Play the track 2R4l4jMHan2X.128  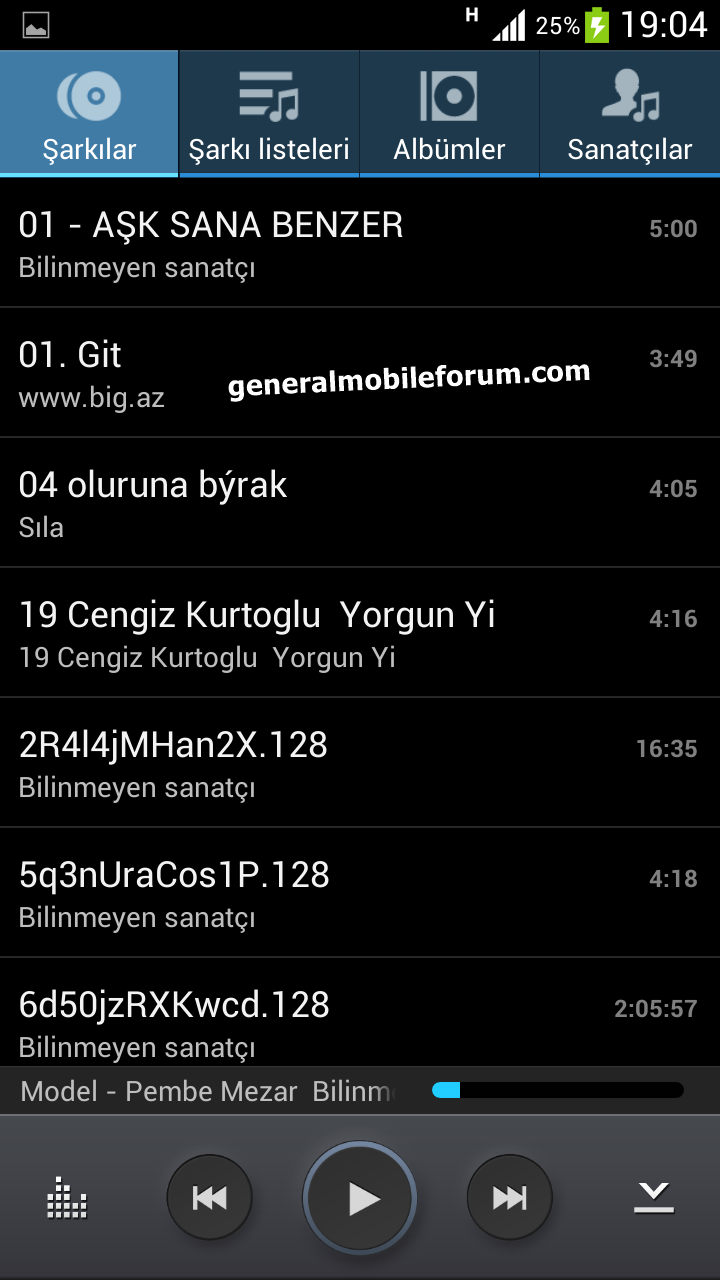[x=360, y=763]
